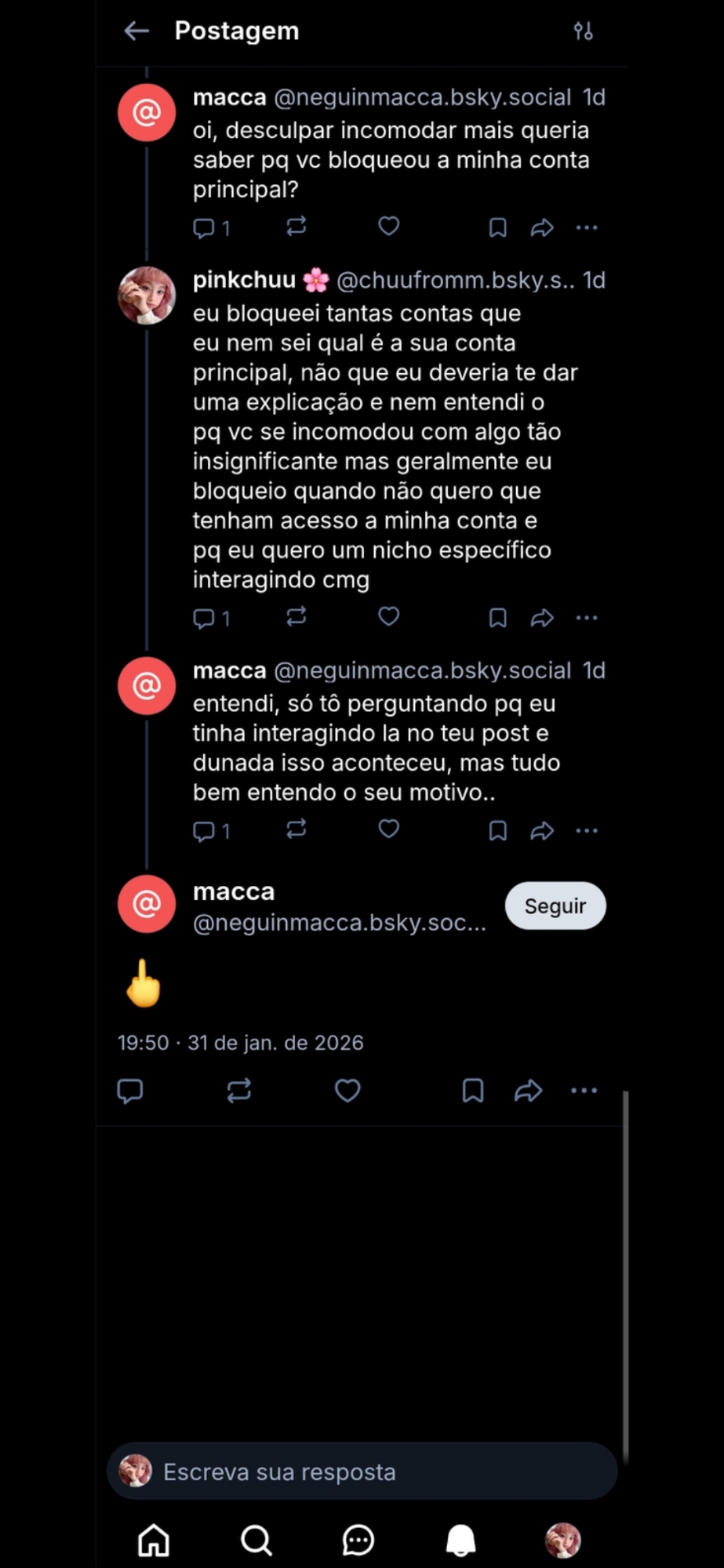Open thread view settings icon
Screen dimensions: 724x1568
(x=583, y=31)
